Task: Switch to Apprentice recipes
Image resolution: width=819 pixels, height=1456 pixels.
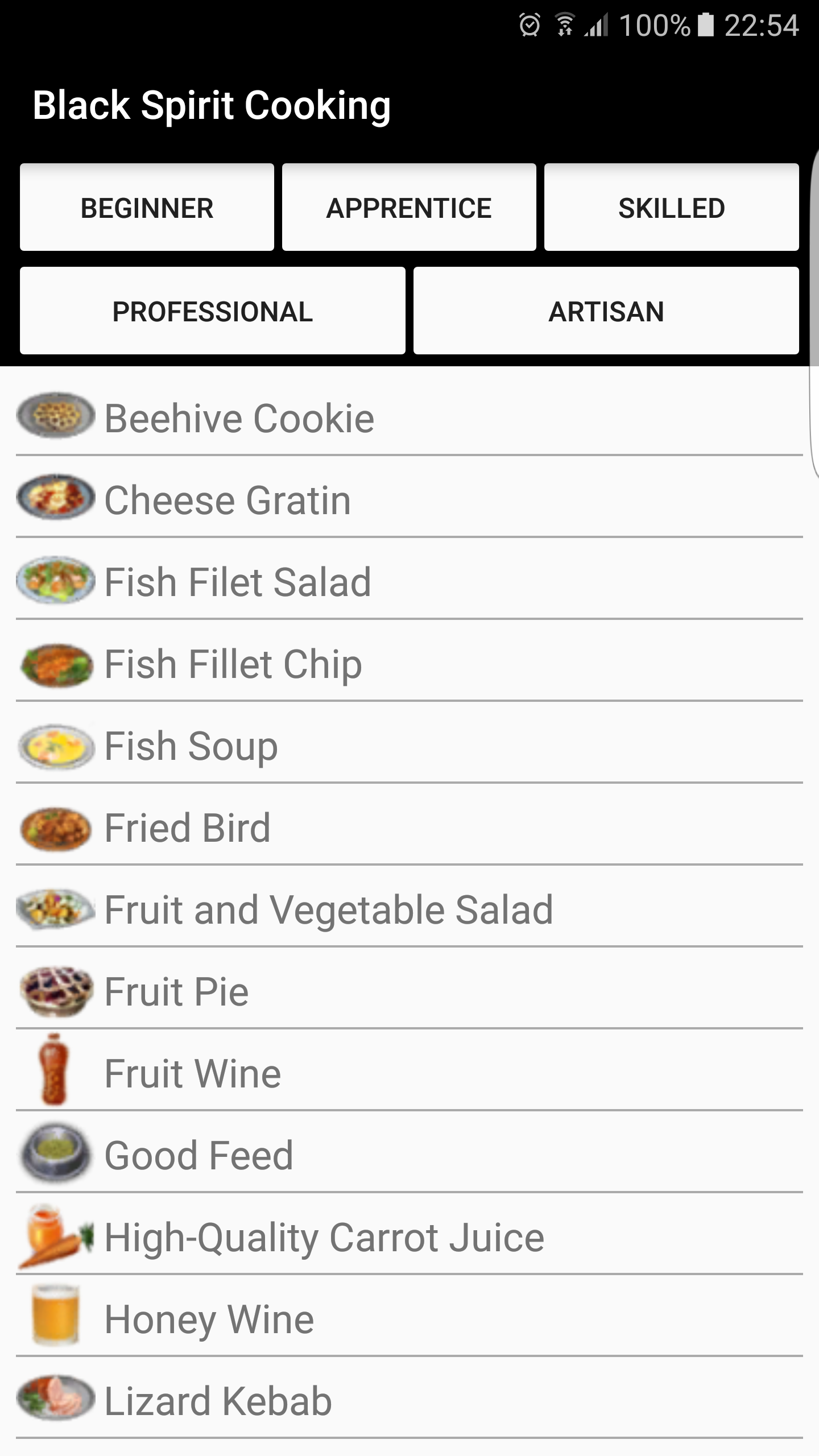Action: 409,208
